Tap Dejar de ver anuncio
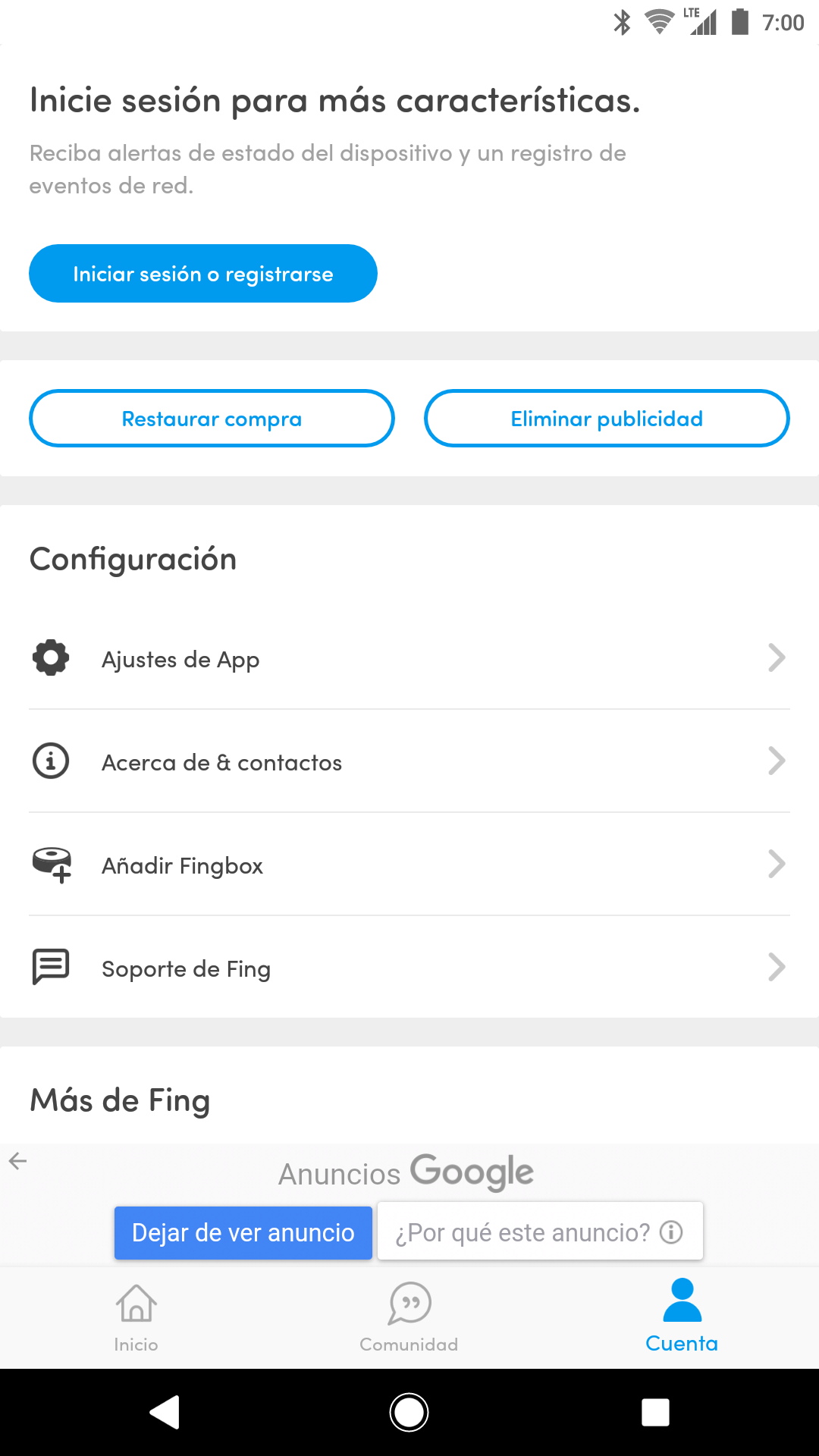This screenshot has height=1456, width=819. click(x=243, y=1232)
